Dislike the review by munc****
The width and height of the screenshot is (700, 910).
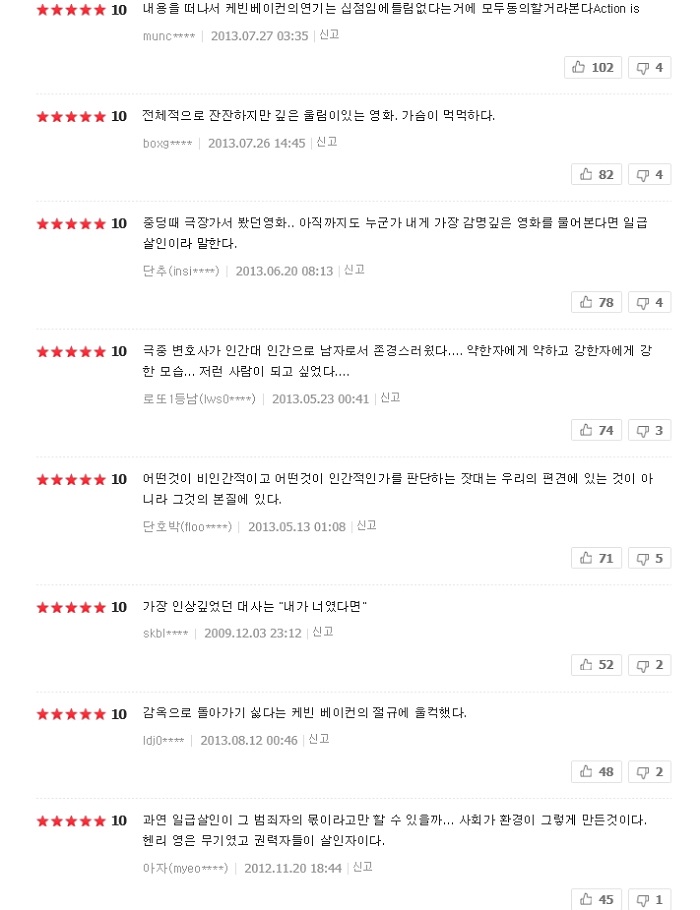tap(649, 67)
